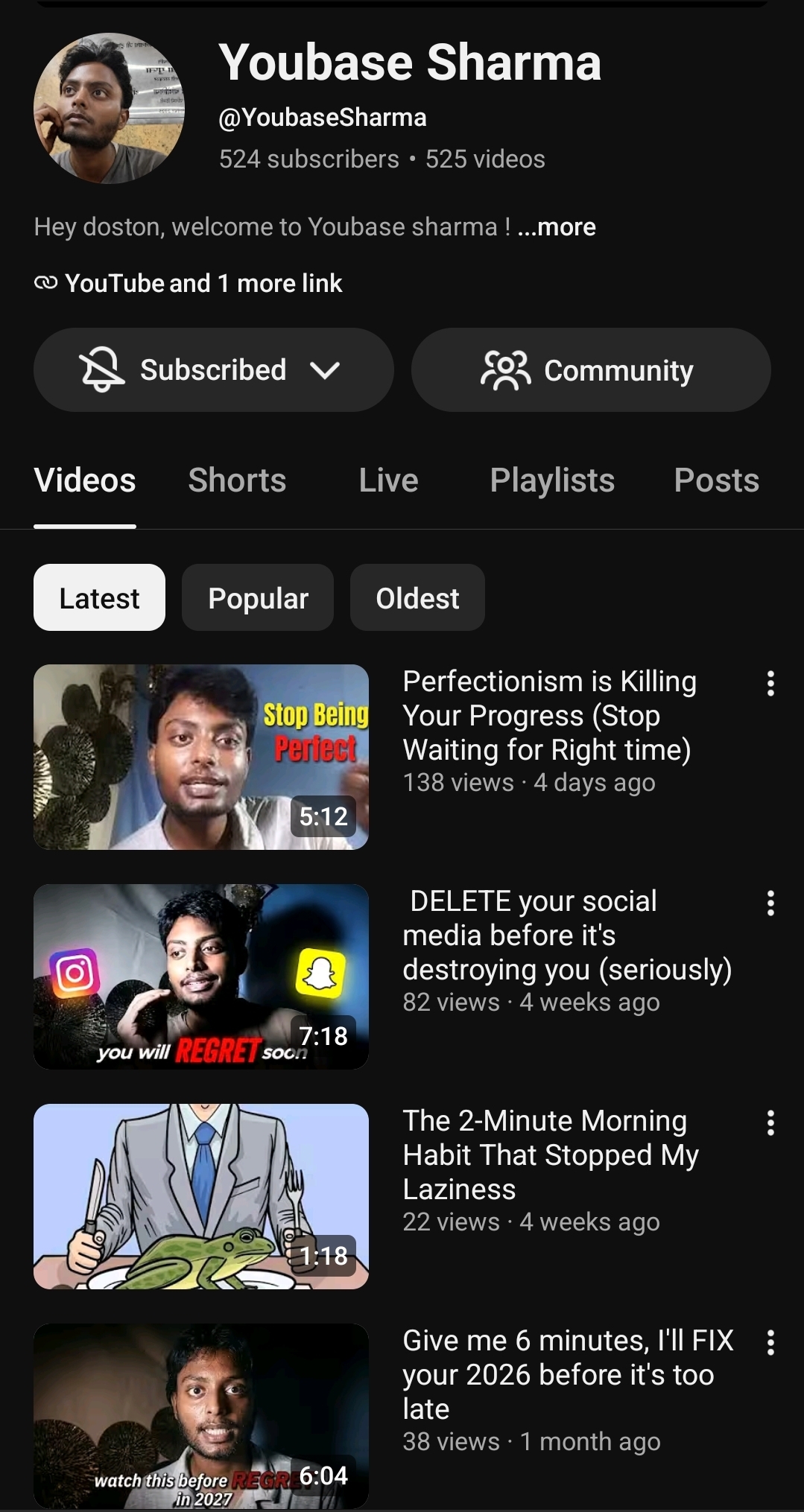This screenshot has height=1512, width=804.
Task: Switch to the Live tab
Action: point(388,480)
